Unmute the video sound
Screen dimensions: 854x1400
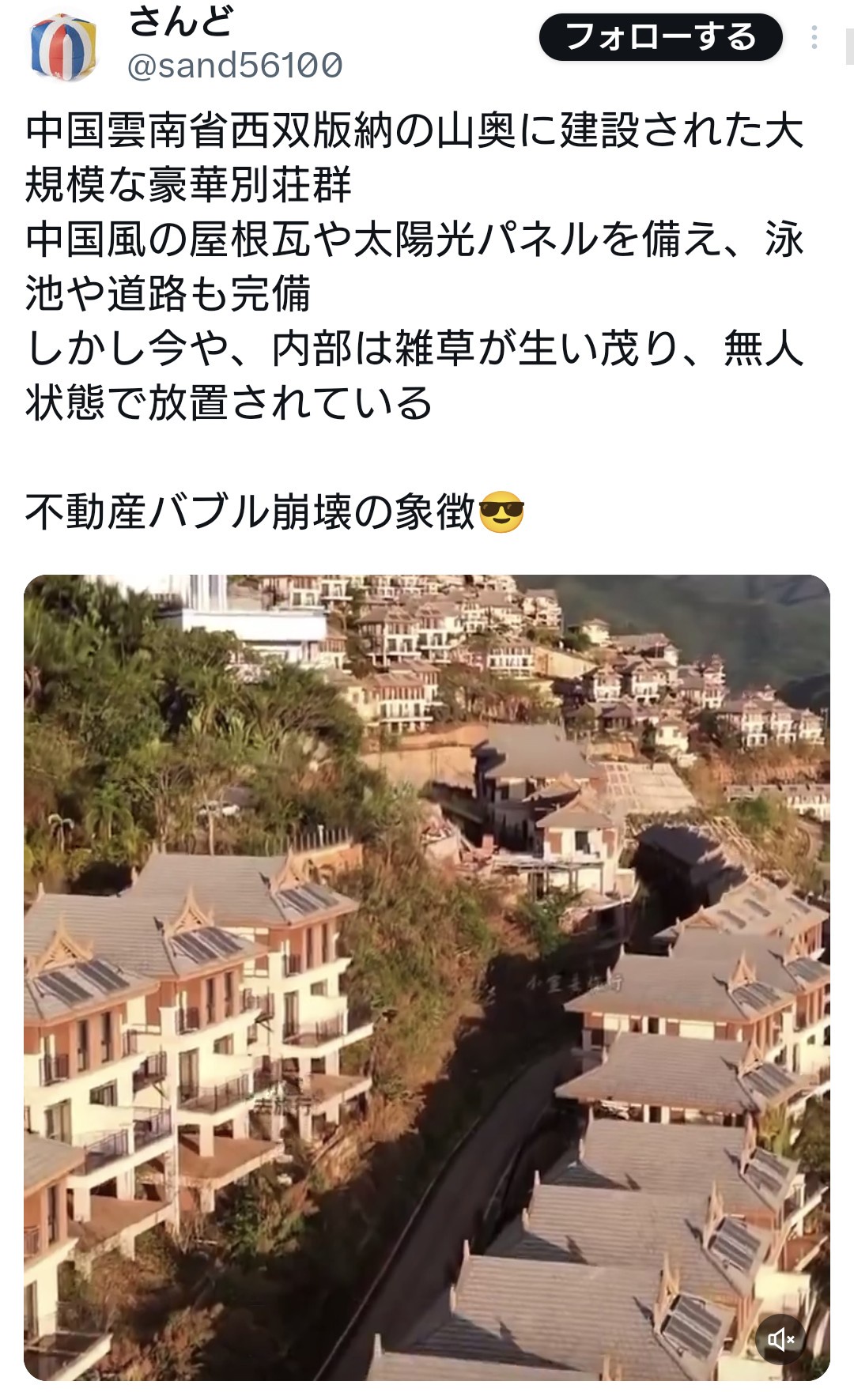780,1338
